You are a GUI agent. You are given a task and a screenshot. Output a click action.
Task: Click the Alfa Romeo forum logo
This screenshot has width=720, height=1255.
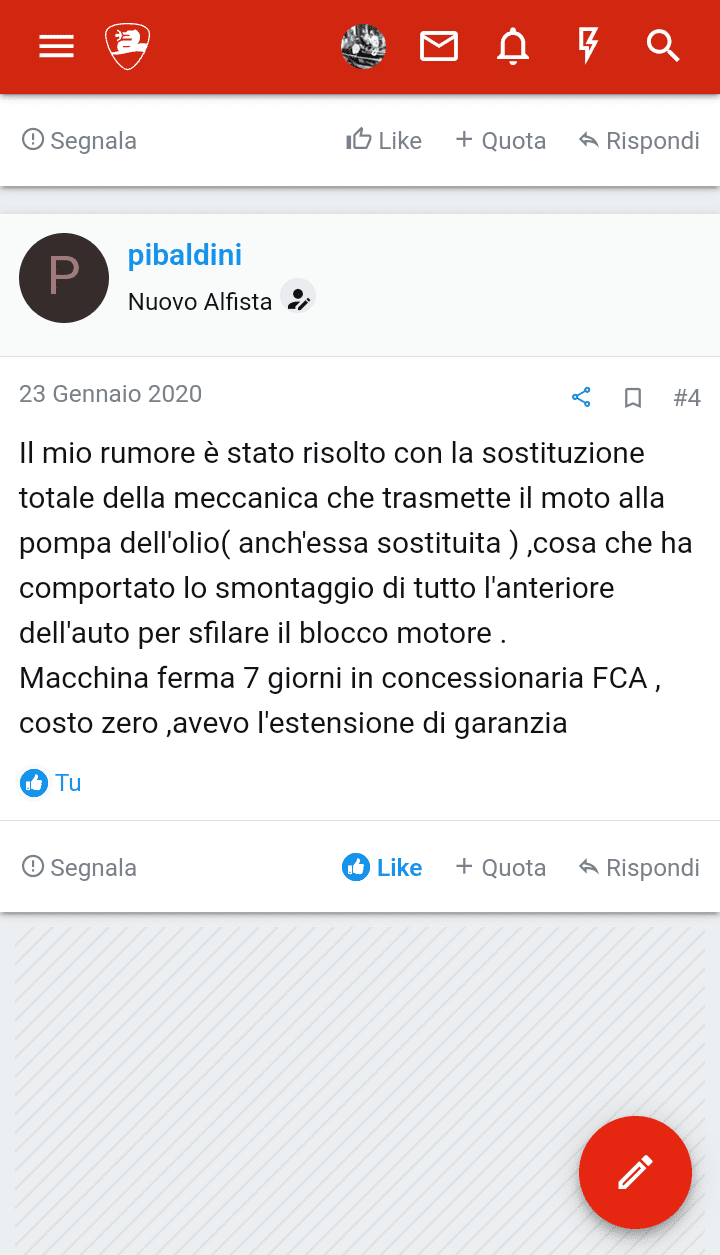click(x=127, y=46)
